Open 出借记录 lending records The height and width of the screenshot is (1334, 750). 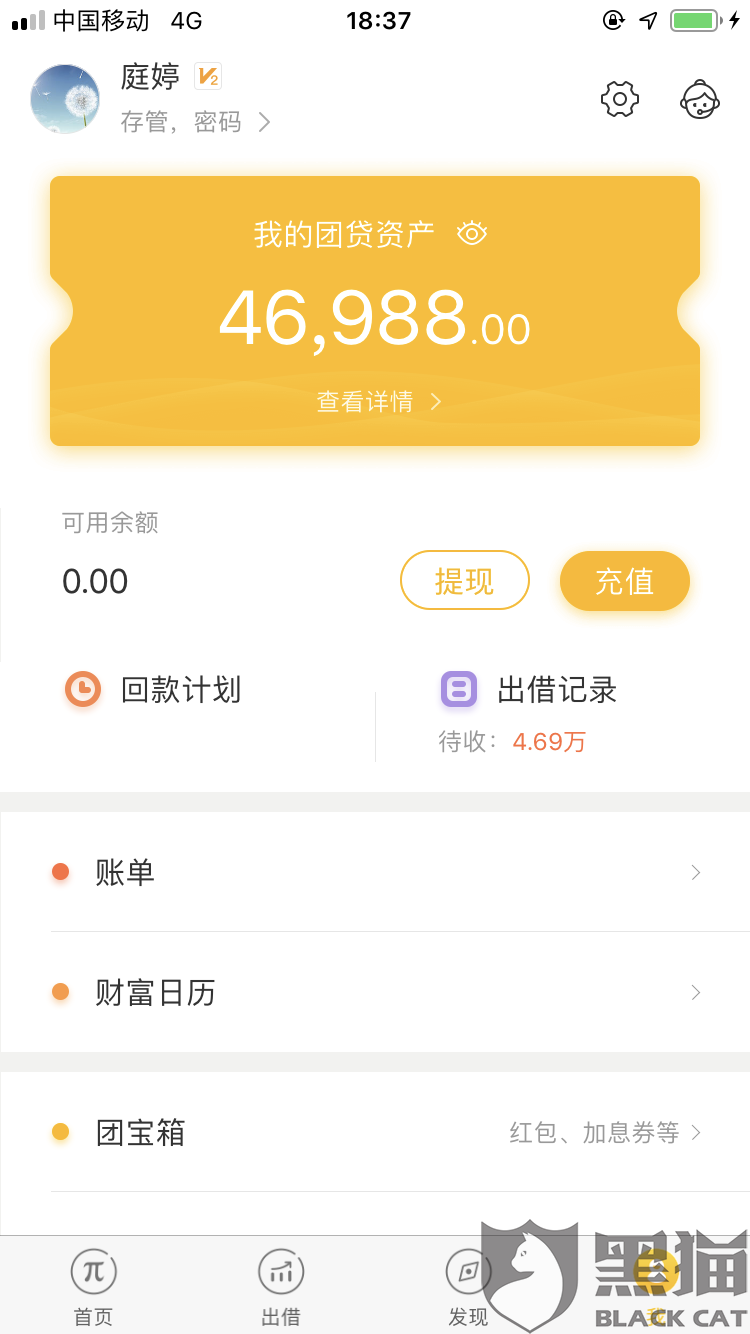point(529,690)
